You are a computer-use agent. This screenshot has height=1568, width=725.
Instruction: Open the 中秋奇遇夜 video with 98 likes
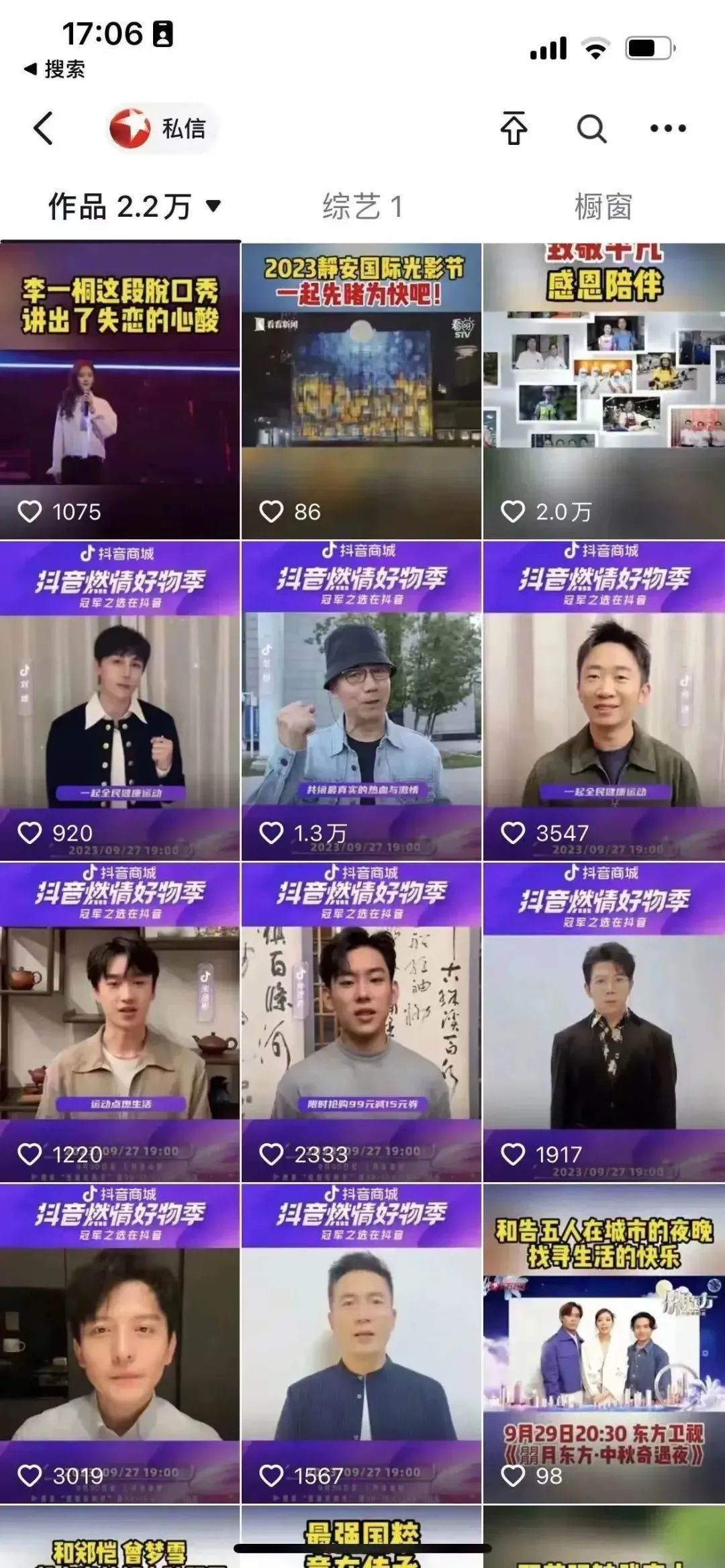(603, 1342)
